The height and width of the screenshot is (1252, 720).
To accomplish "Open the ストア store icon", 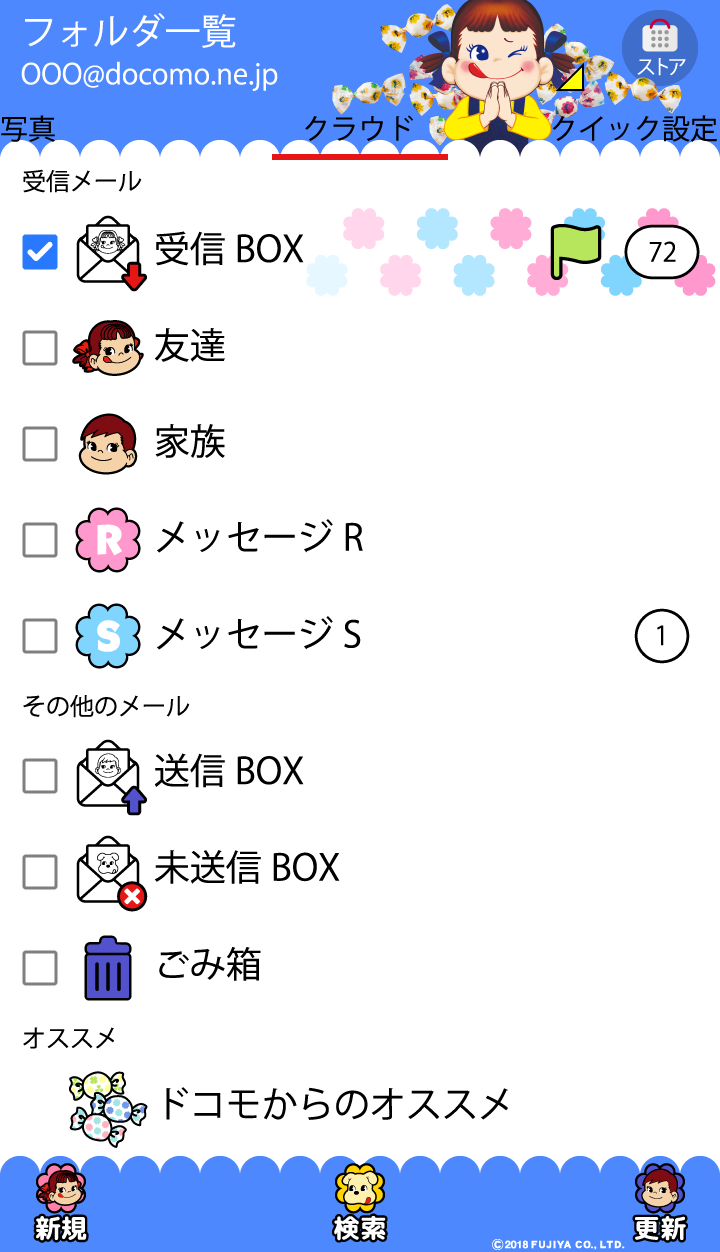I will click(660, 47).
